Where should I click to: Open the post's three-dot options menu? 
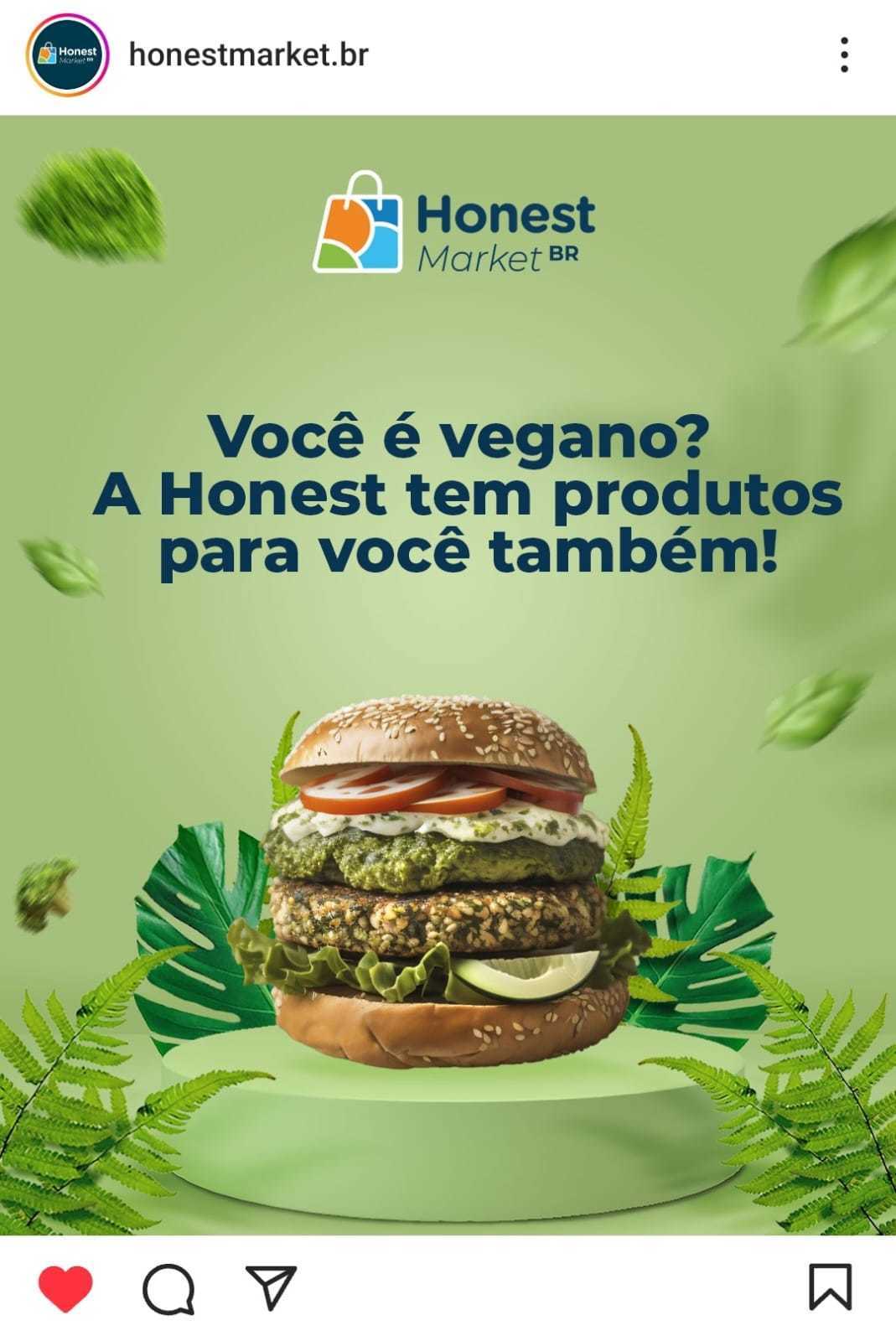point(844,55)
